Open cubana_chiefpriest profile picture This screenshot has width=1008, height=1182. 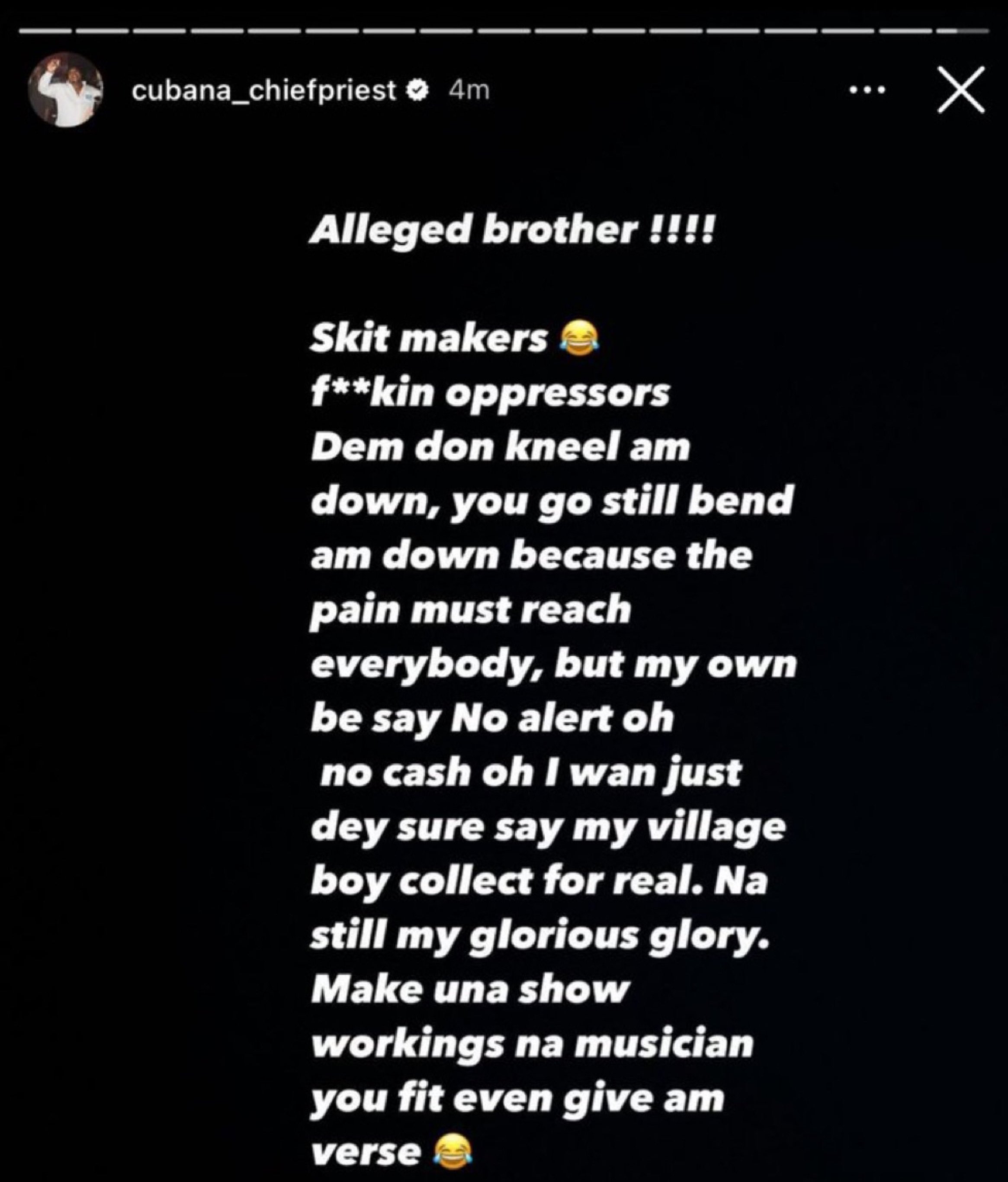pyautogui.click(x=65, y=90)
